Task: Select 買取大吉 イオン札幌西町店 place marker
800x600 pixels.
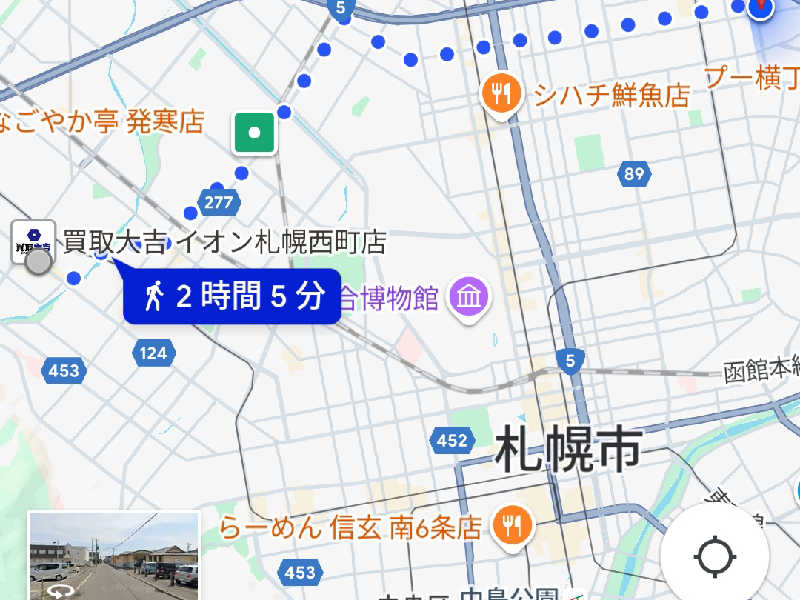Action: [32, 240]
